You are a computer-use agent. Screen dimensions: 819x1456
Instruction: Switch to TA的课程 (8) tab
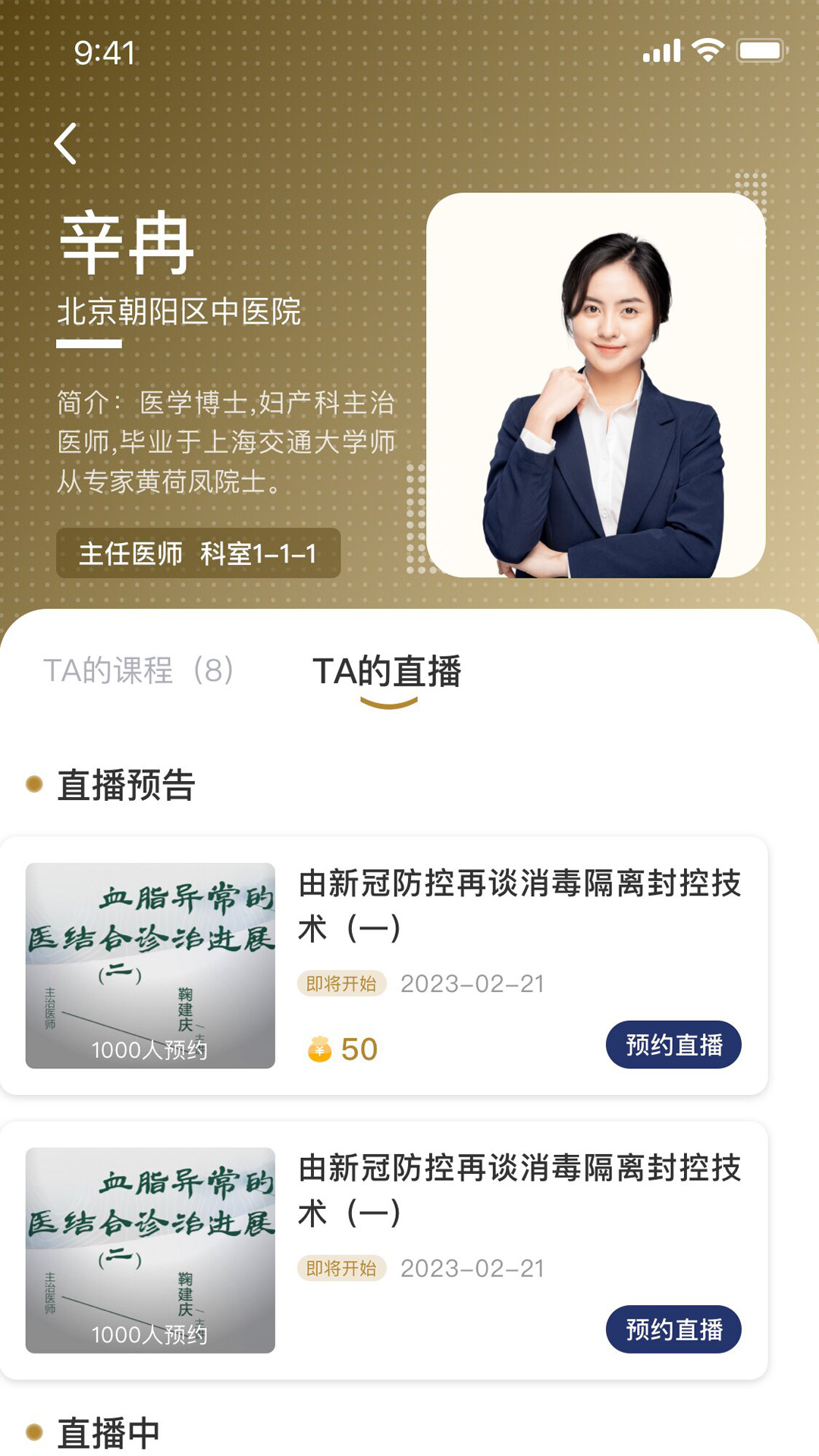pos(138,670)
